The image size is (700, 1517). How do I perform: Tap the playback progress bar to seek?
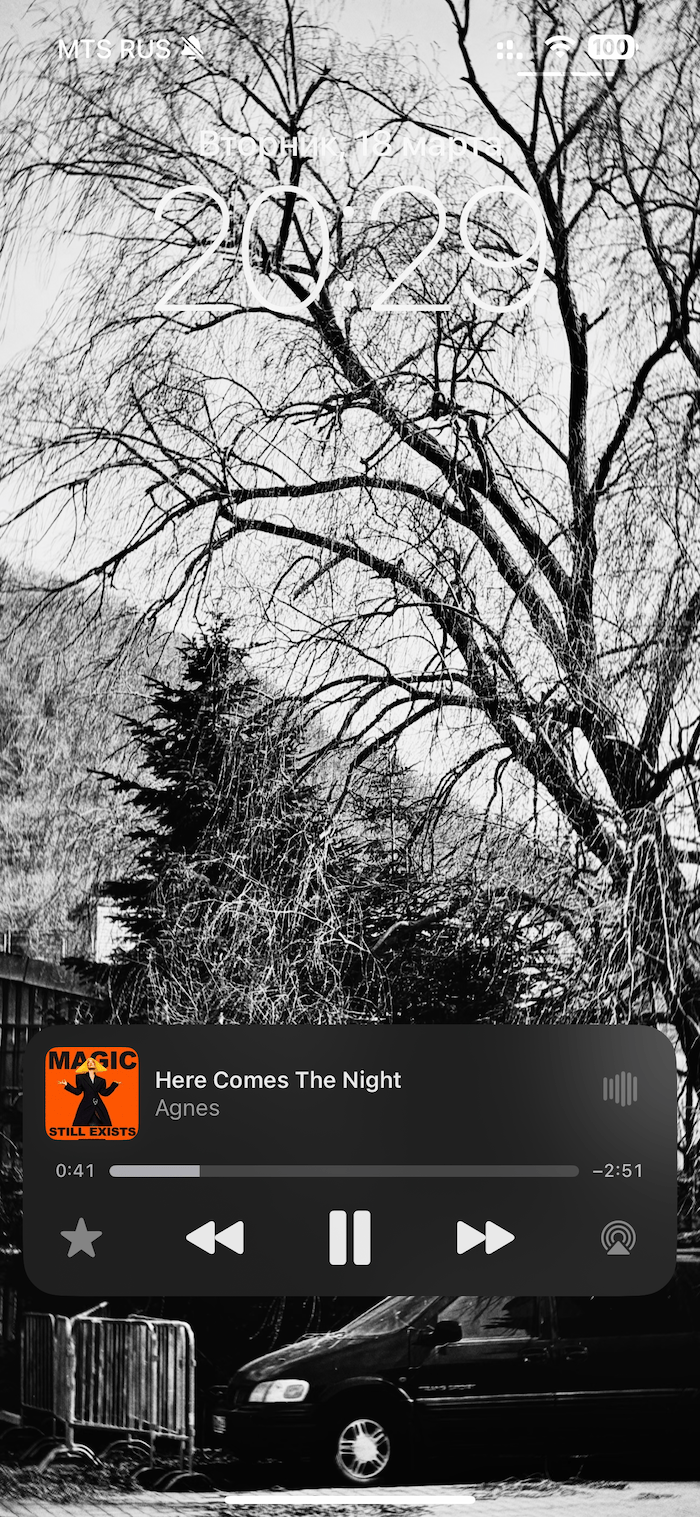coord(343,1171)
